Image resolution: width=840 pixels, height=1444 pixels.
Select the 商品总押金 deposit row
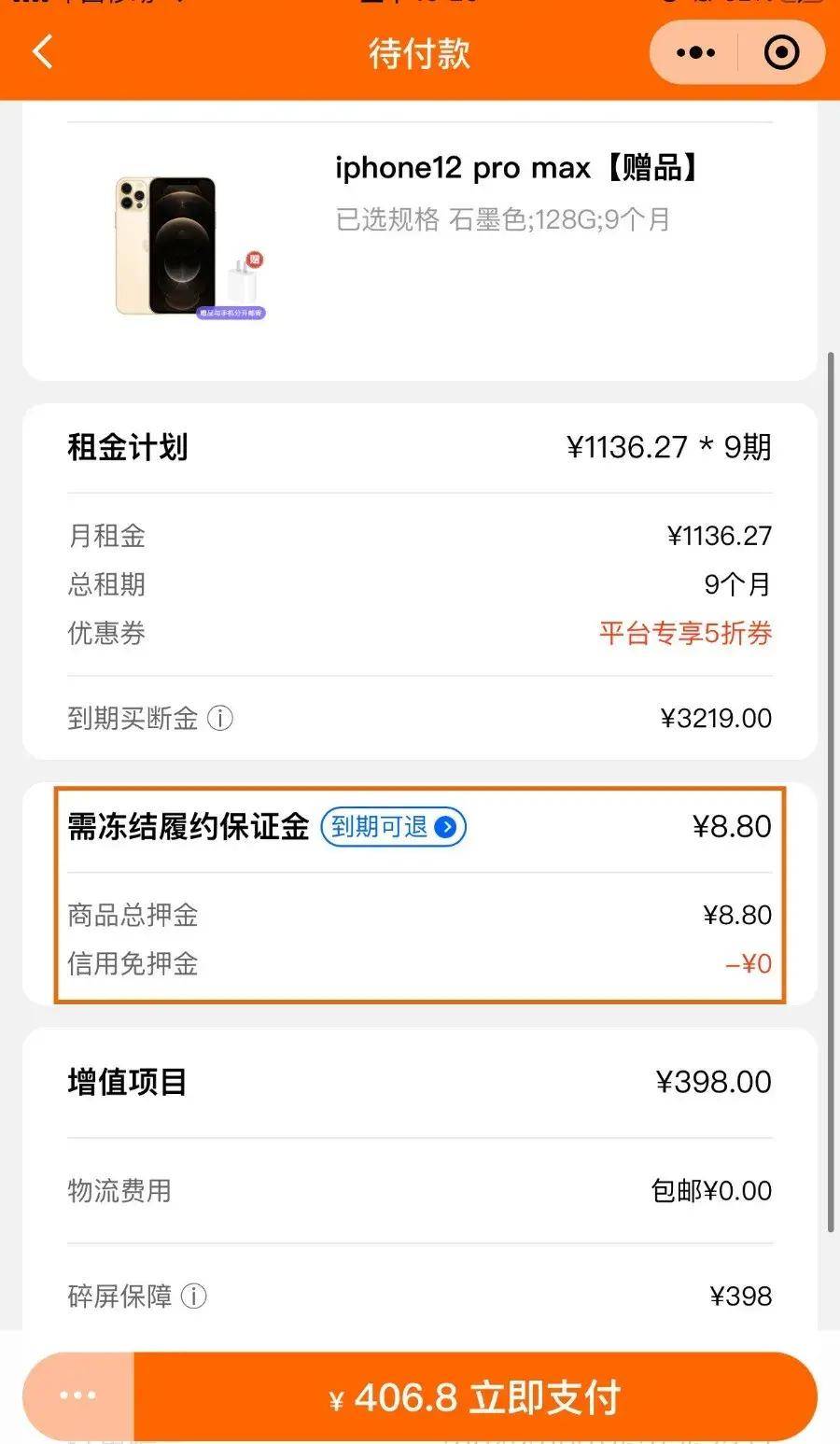click(133, 916)
